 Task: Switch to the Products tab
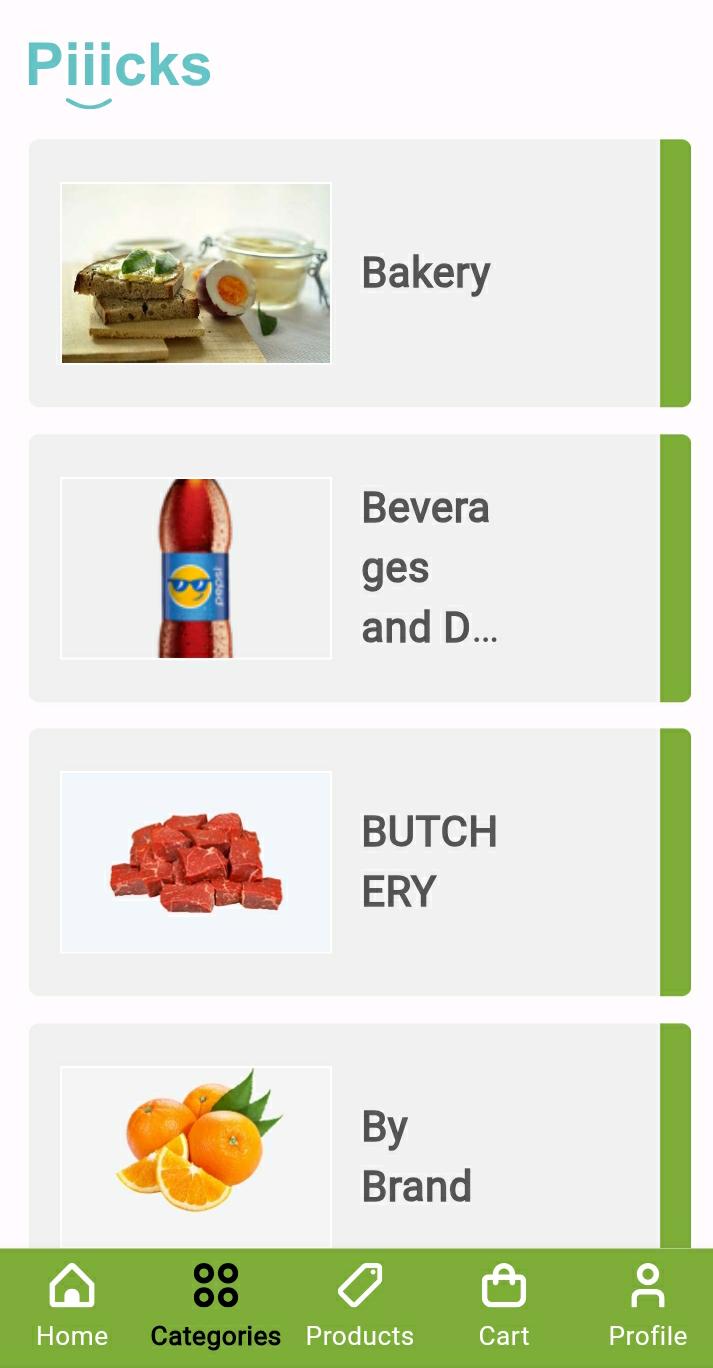click(359, 1306)
